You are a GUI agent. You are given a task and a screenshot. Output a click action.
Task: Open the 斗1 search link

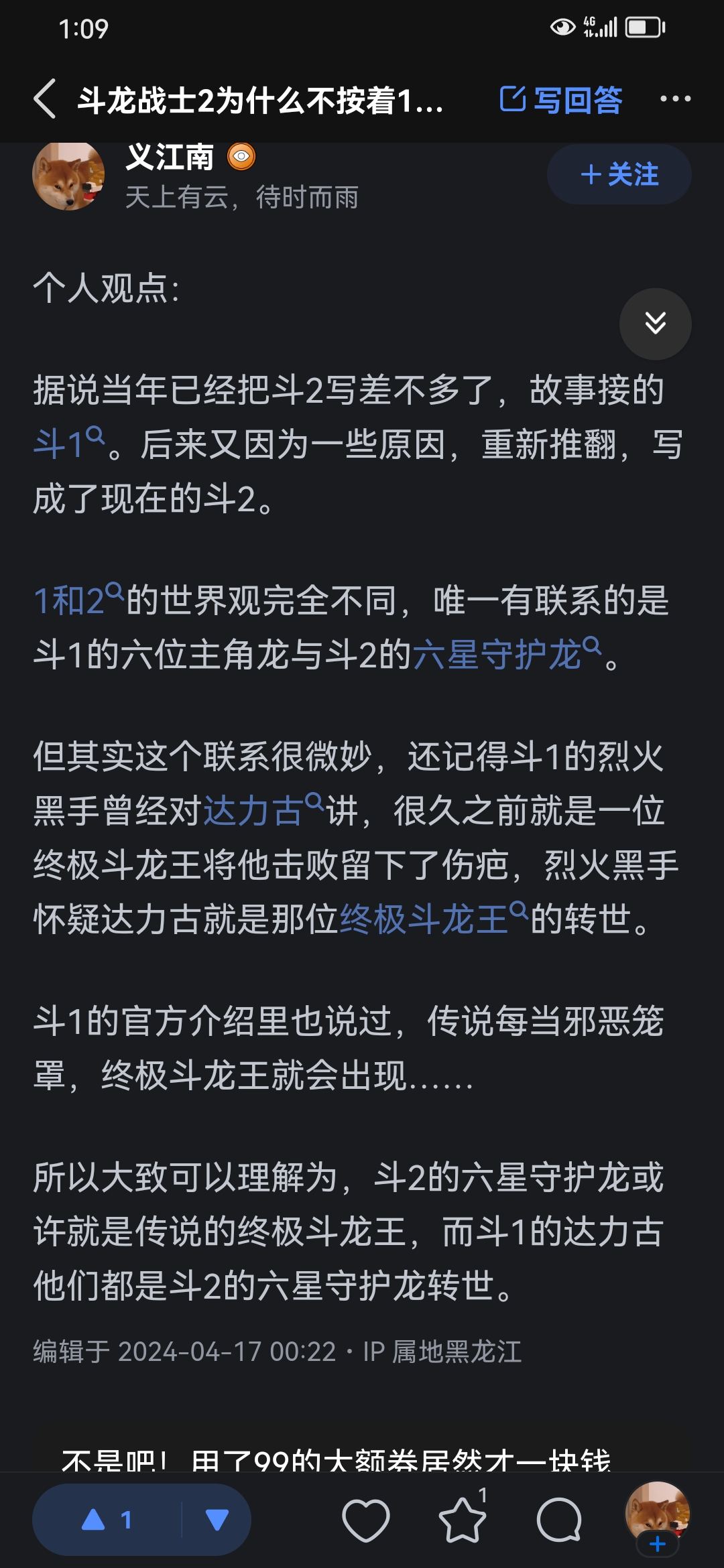pos(68,444)
